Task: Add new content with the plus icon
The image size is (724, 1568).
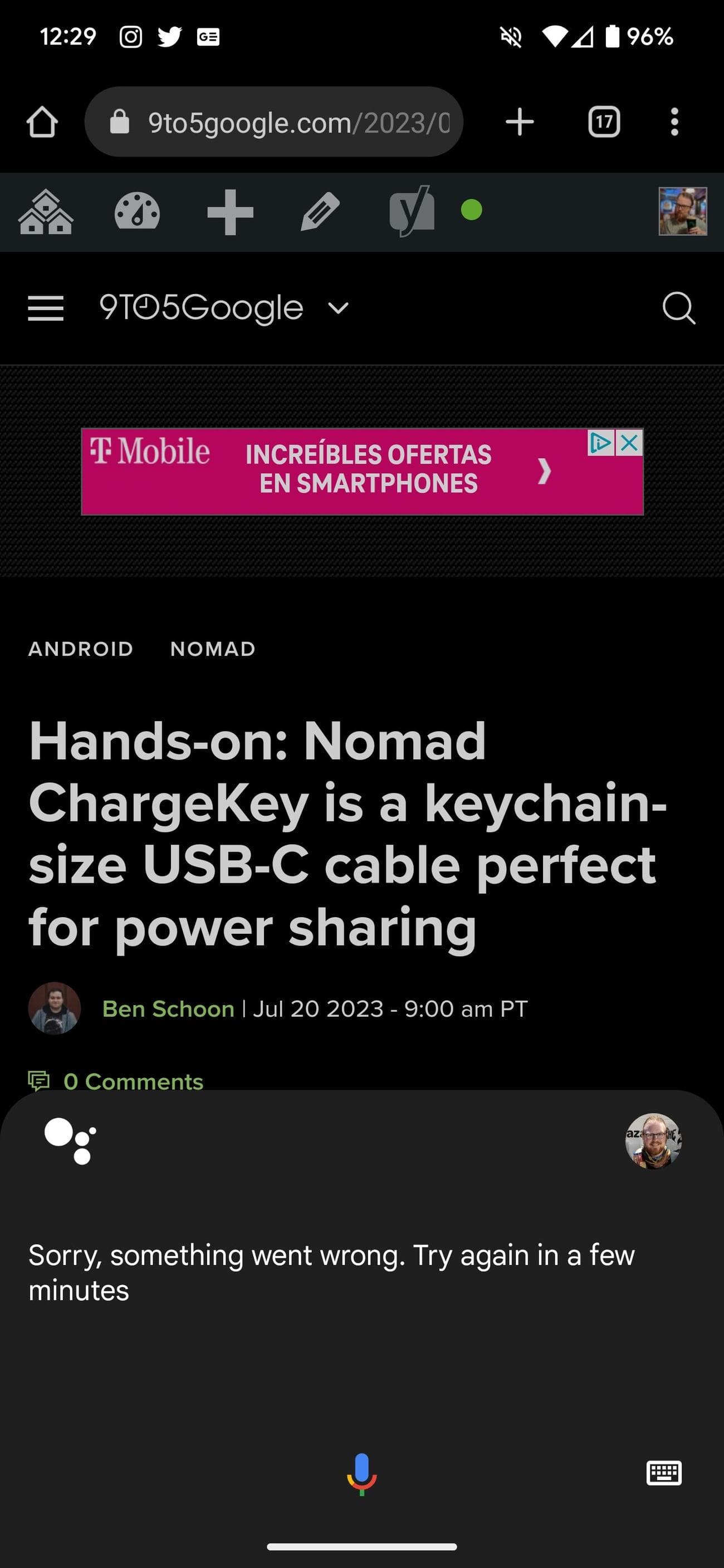Action: [230, 212]
